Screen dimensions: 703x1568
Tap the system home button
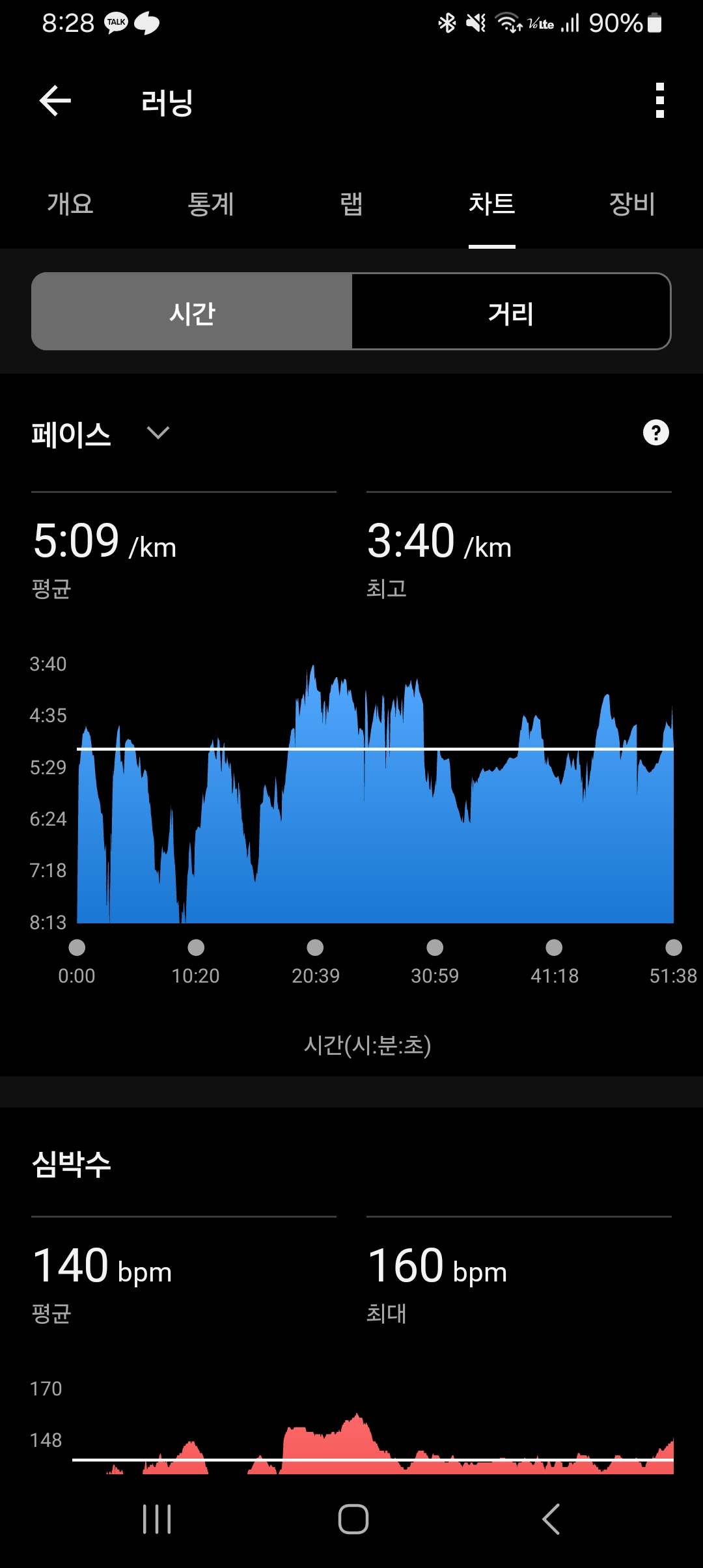tap(353, 1519)
